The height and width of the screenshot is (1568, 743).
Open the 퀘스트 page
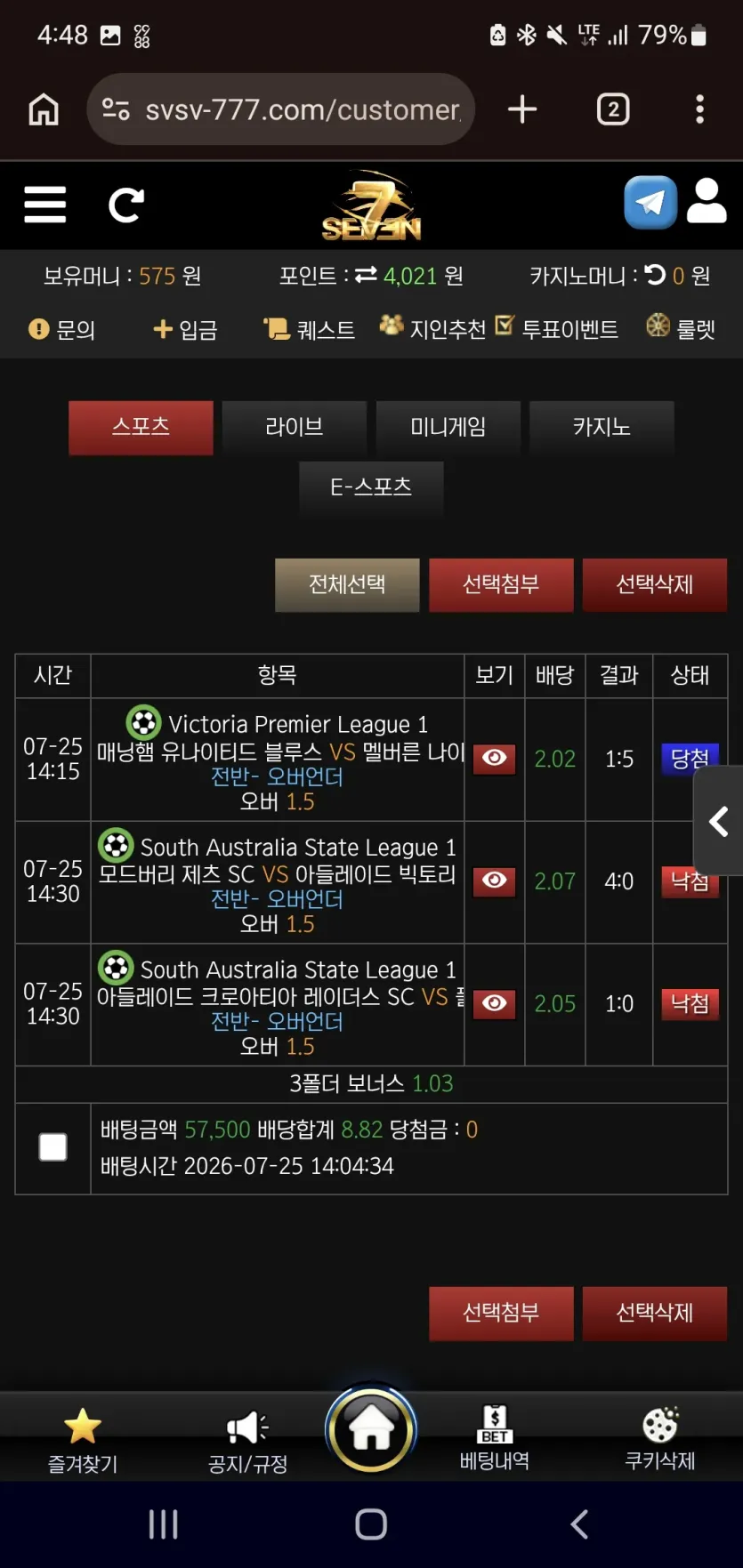310,329
